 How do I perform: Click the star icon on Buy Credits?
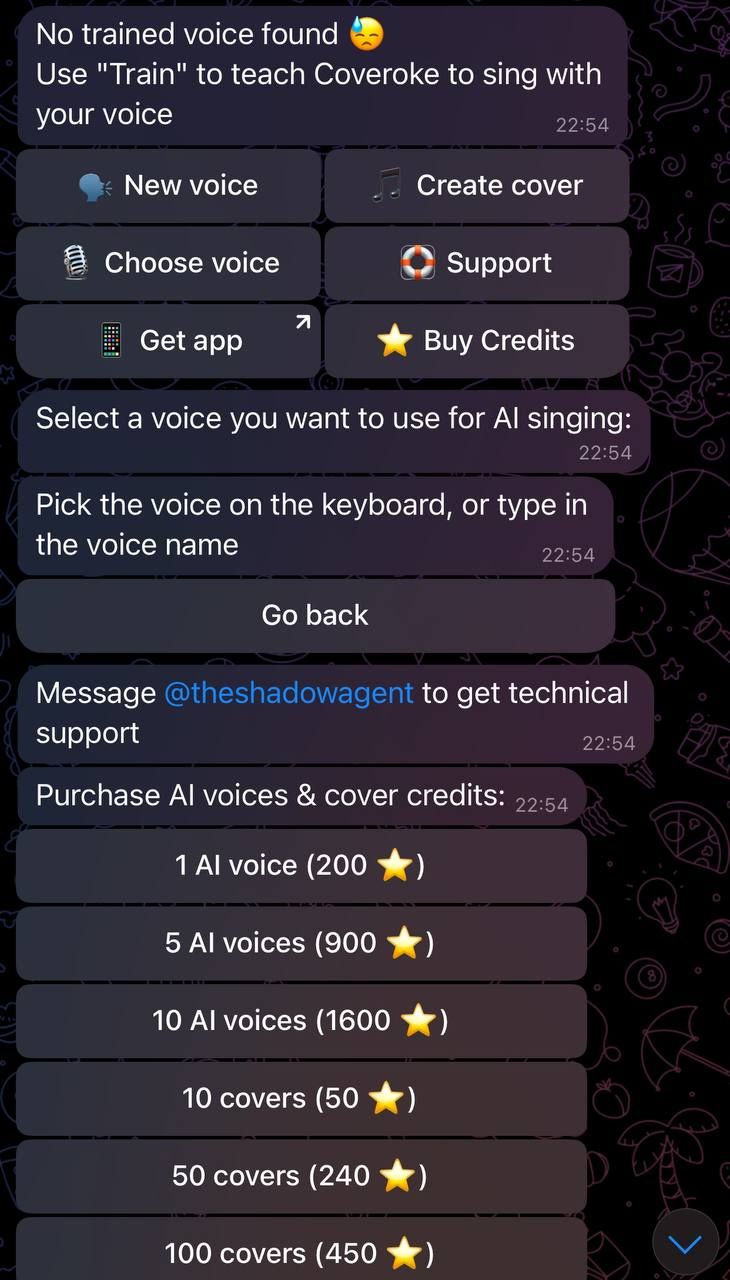(x=396, y=340)
